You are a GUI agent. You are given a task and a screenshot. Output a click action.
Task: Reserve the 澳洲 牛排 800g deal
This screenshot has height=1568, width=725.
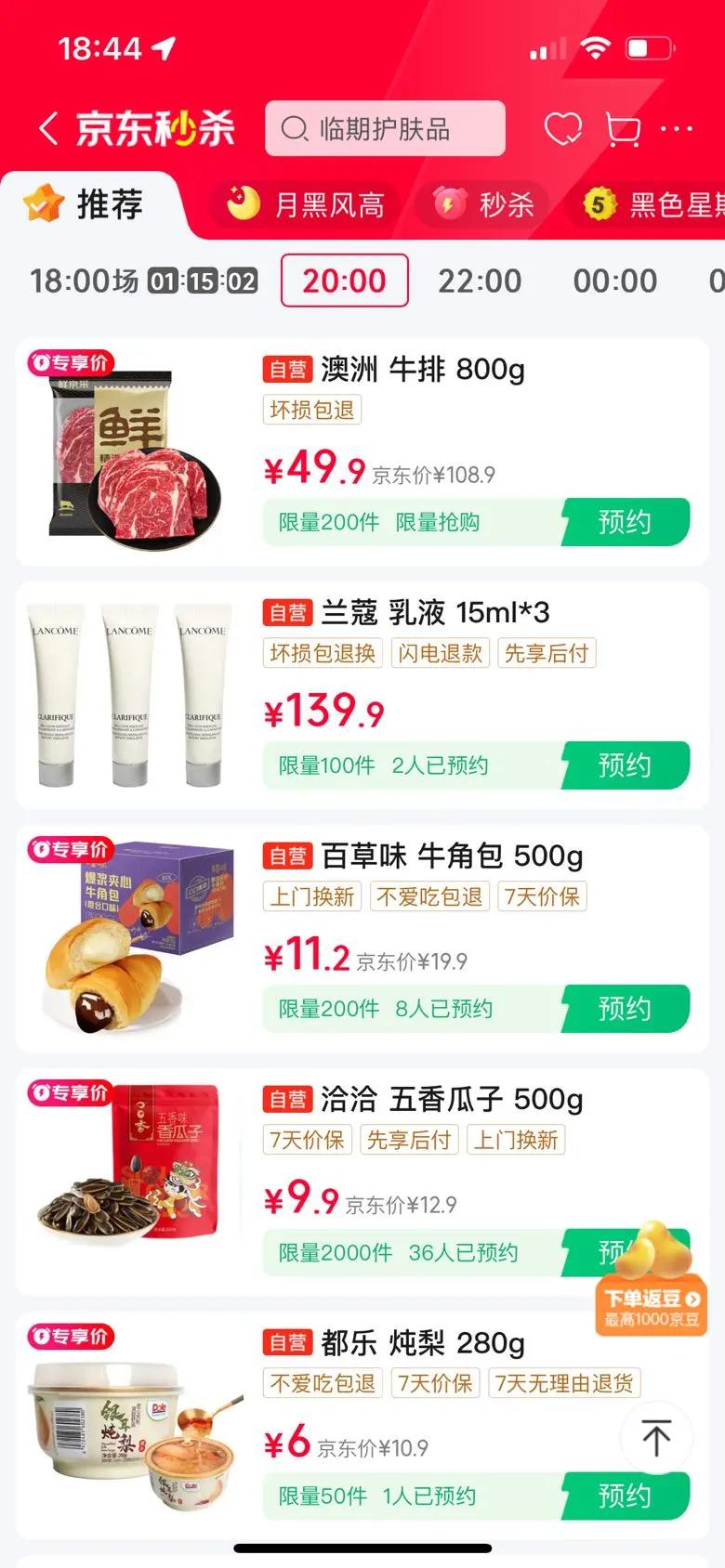[625, 522]
